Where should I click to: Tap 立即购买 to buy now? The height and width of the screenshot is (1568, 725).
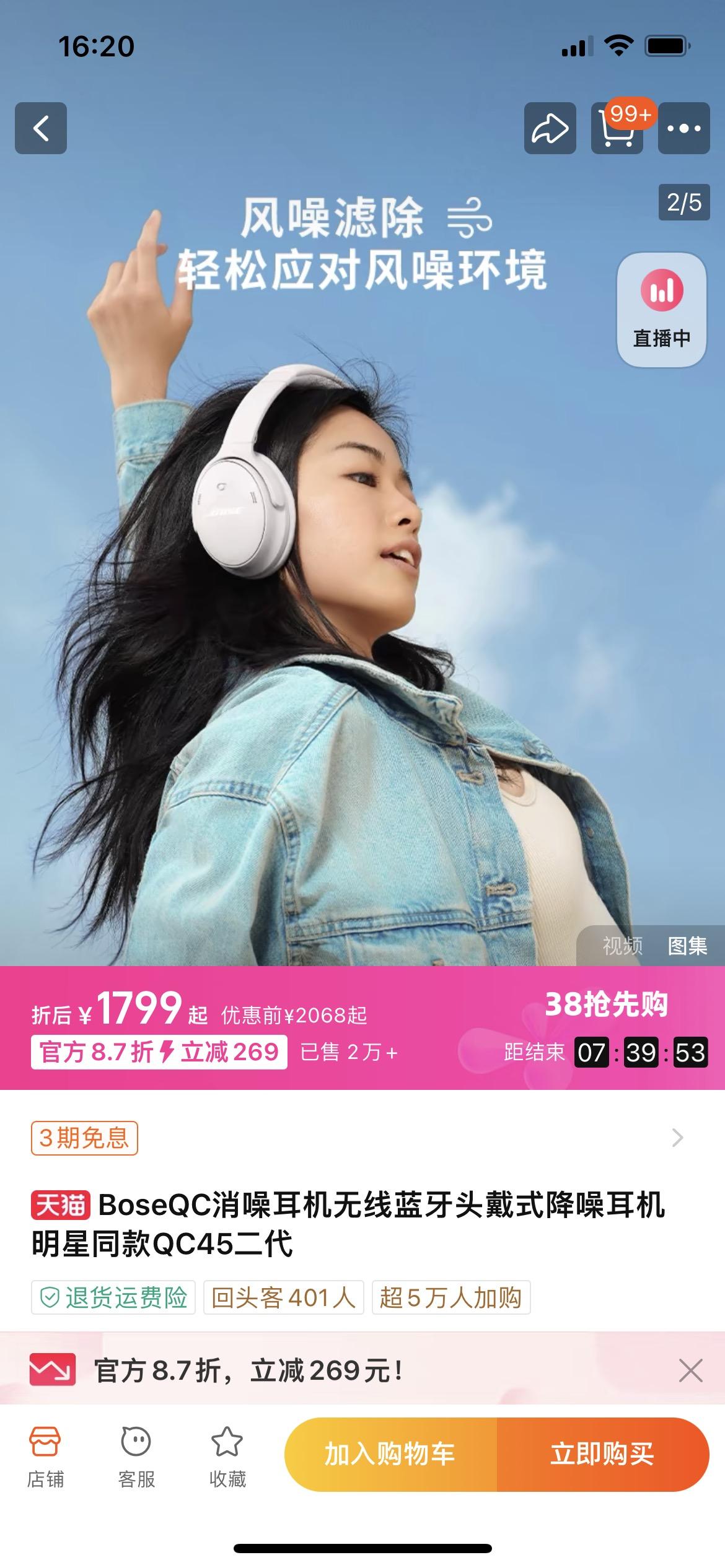coord(602,1454)
